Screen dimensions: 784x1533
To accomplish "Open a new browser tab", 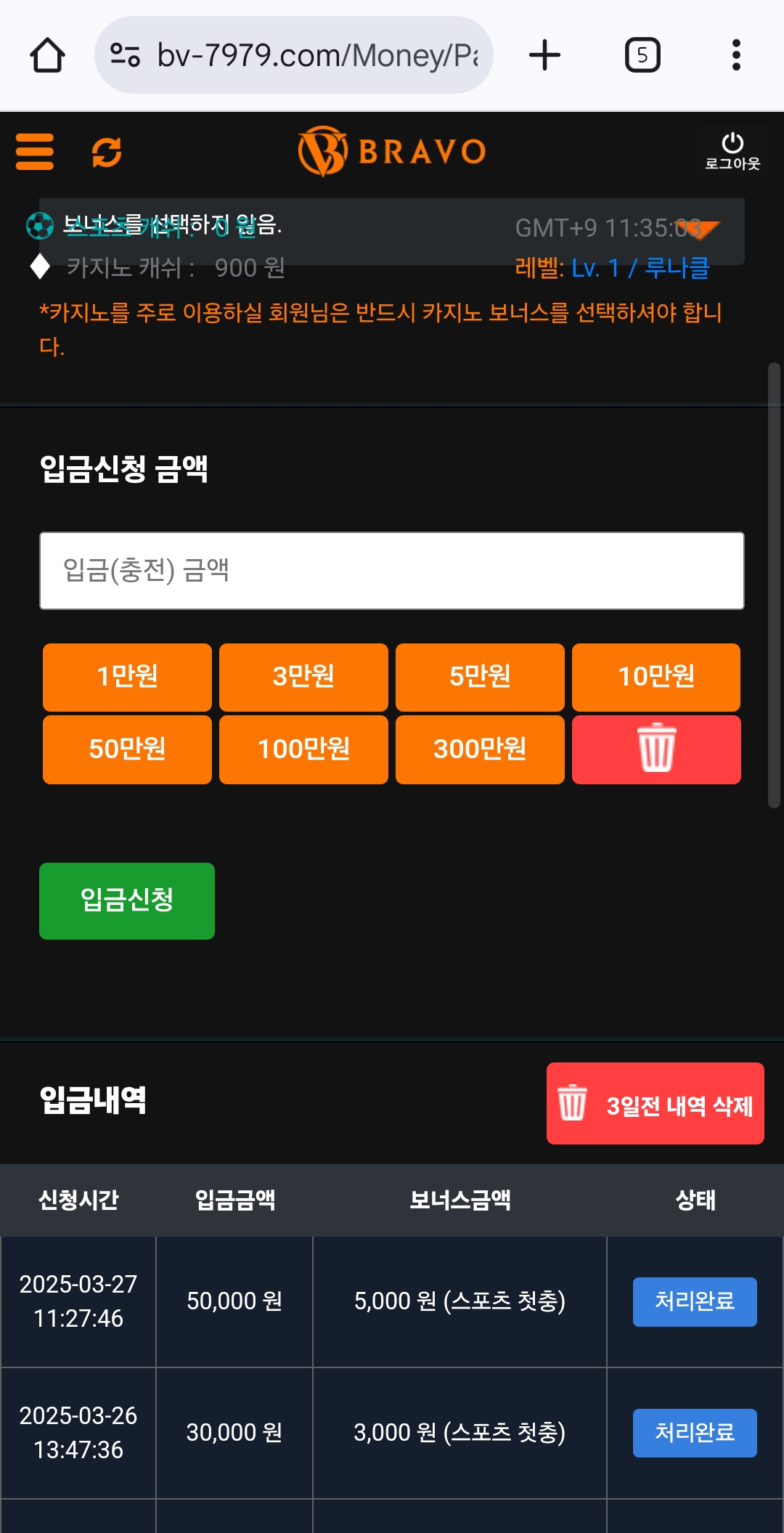I will coord(544,55).
